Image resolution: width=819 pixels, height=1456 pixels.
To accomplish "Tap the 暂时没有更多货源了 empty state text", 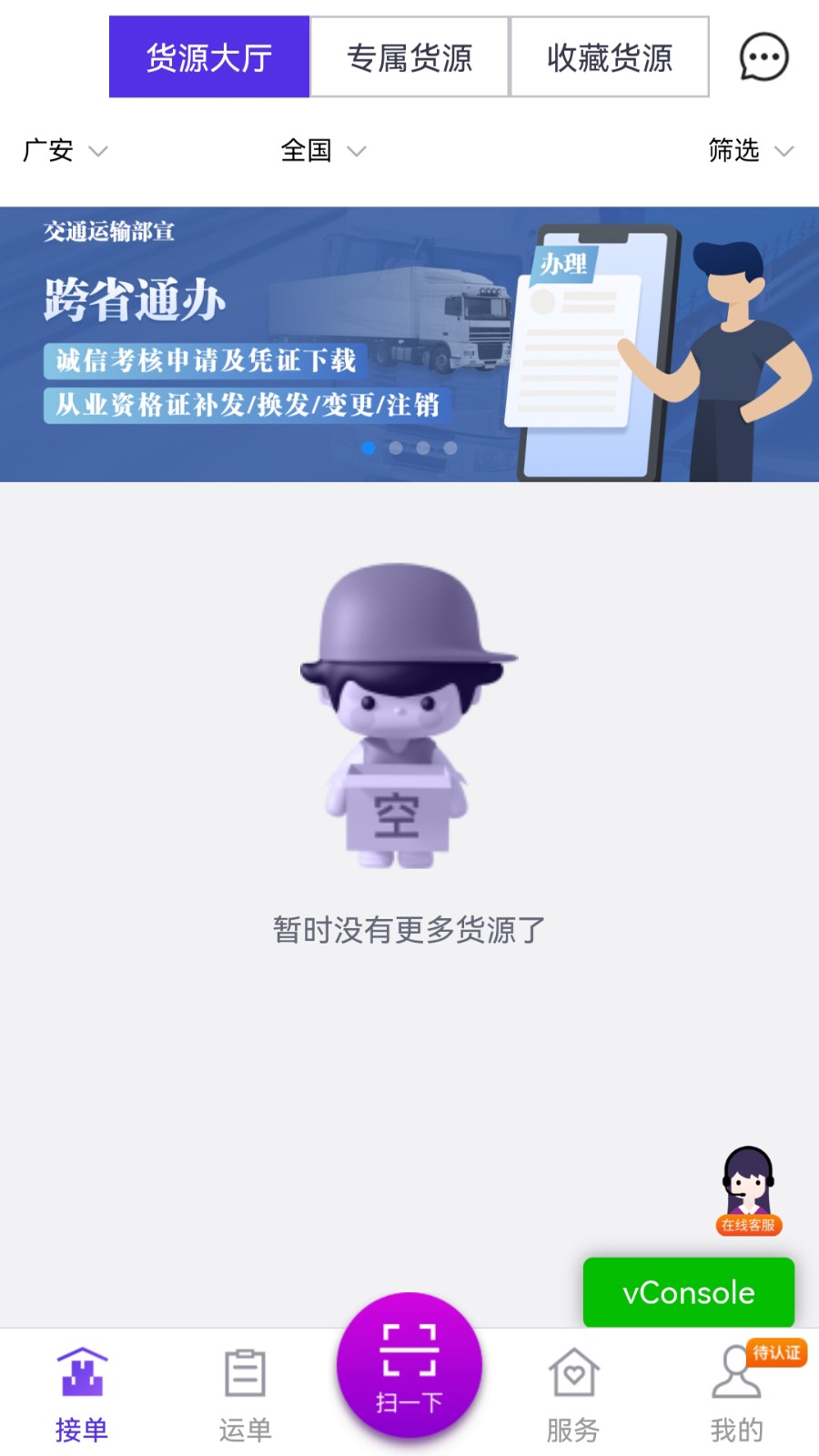I will (x=408, y=930).
